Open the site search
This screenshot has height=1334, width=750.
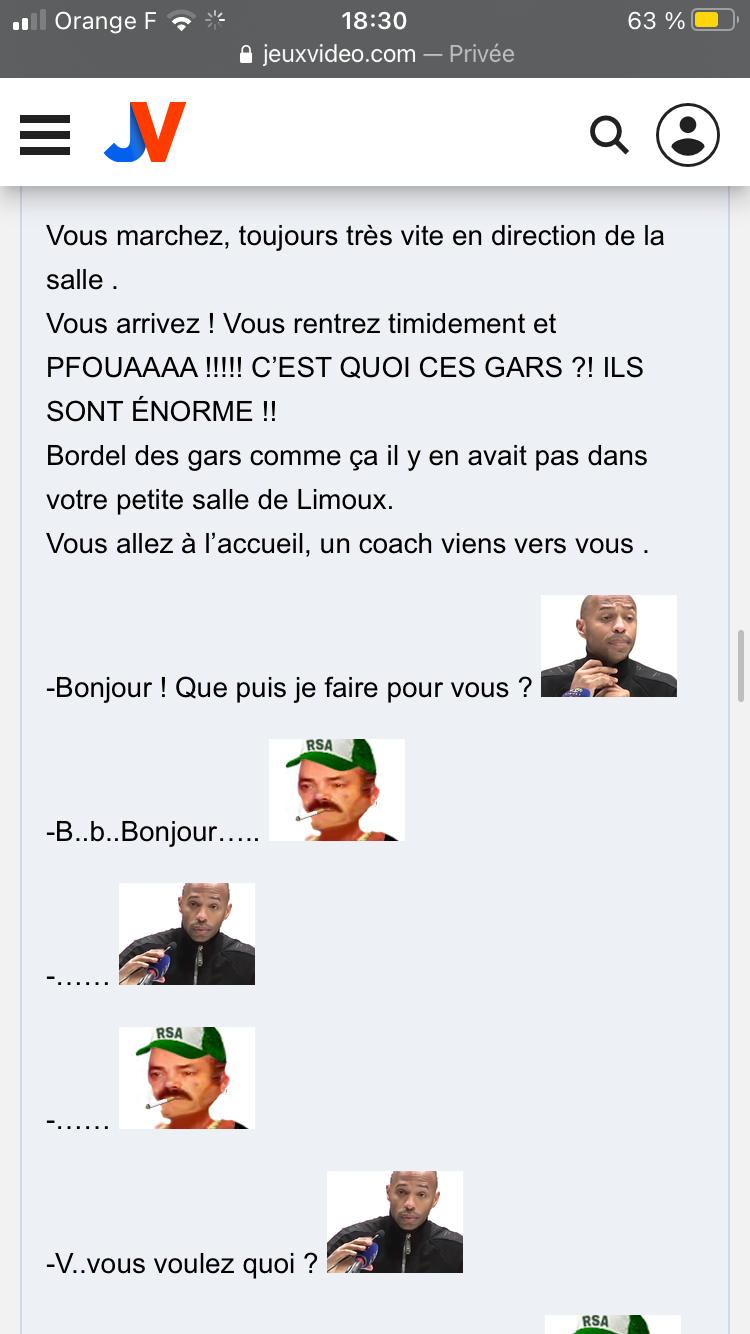point(608,134)
